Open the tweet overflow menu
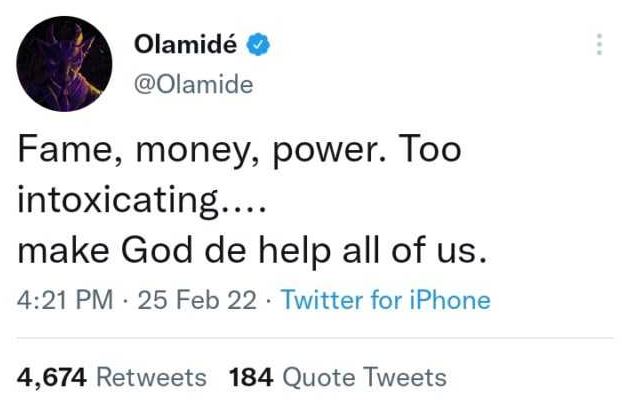 [598, 45]
